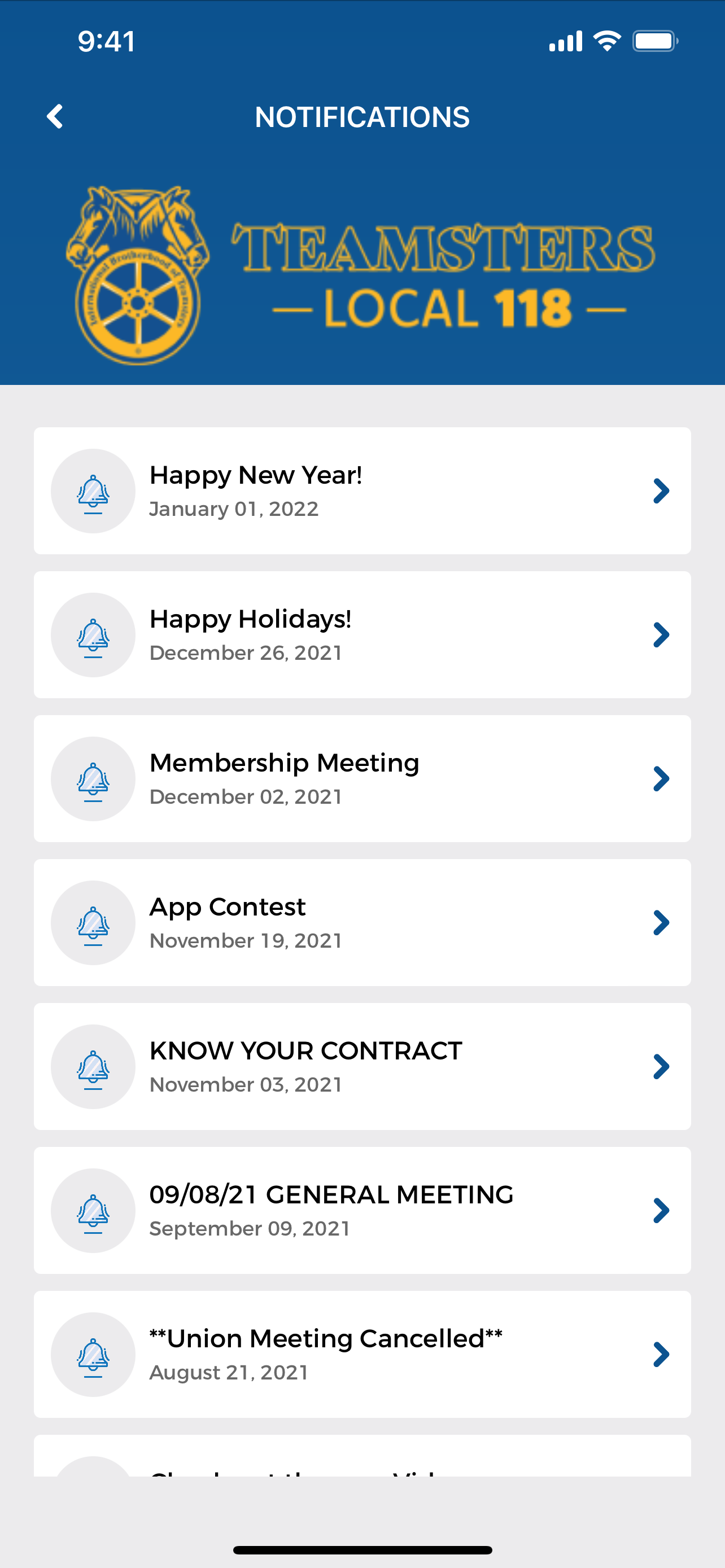Select the App Contest notification

click(x=361, y=922)
